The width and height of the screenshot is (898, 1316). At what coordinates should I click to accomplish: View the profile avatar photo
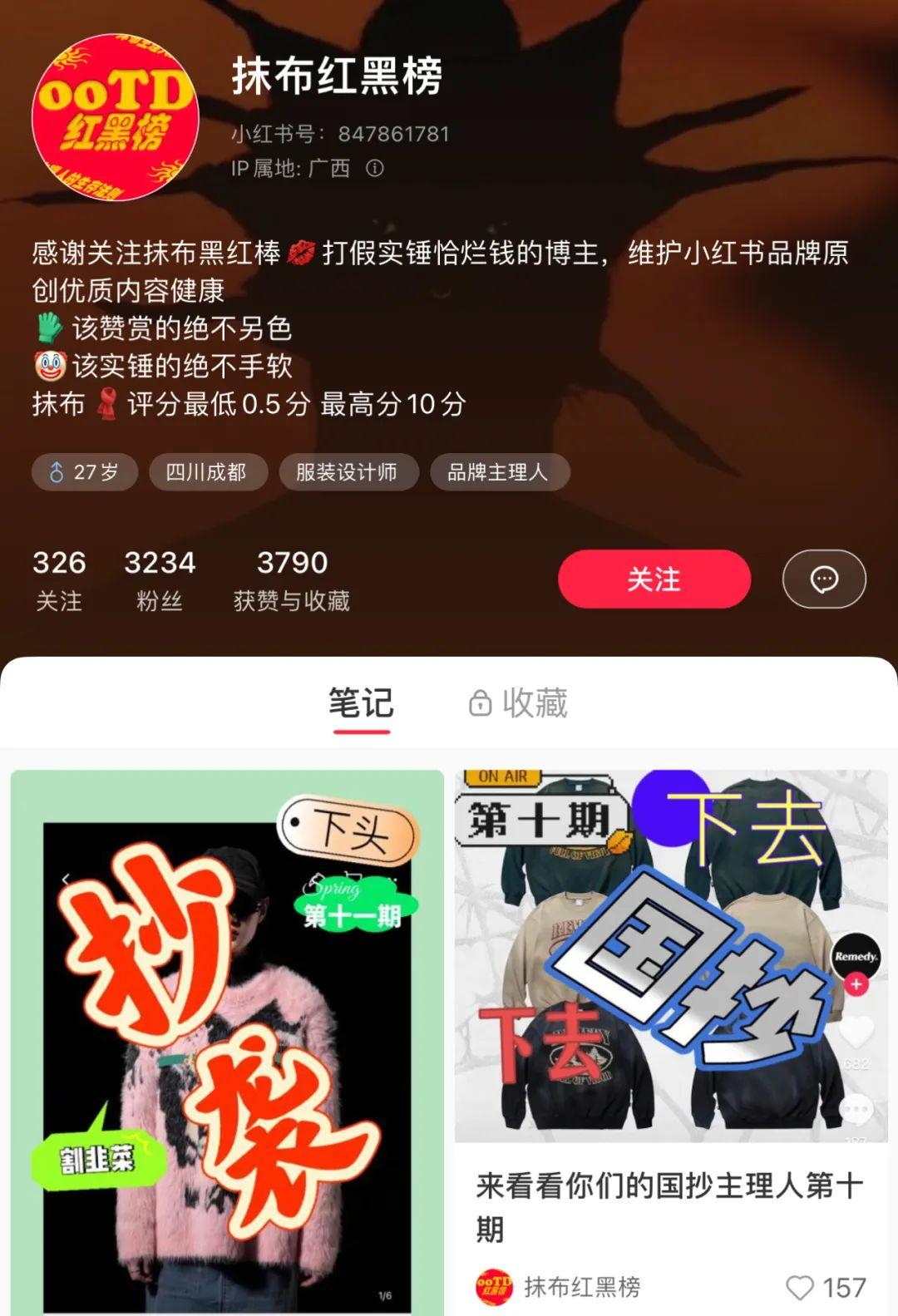pos(115,117)
